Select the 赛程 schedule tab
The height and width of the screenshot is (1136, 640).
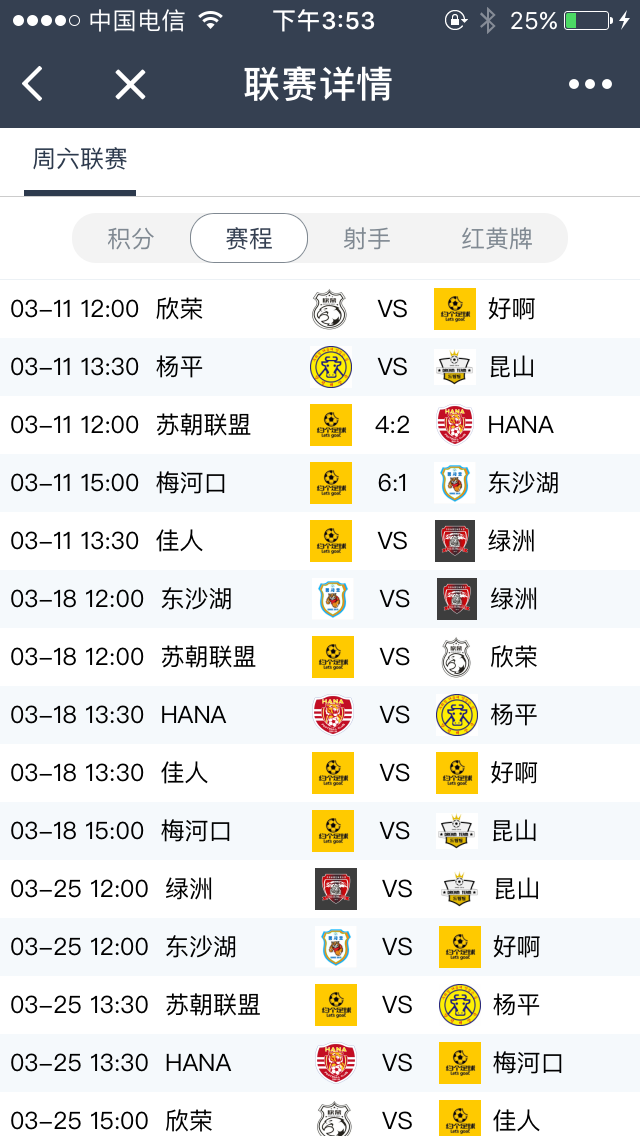click(x=249, y=239)
